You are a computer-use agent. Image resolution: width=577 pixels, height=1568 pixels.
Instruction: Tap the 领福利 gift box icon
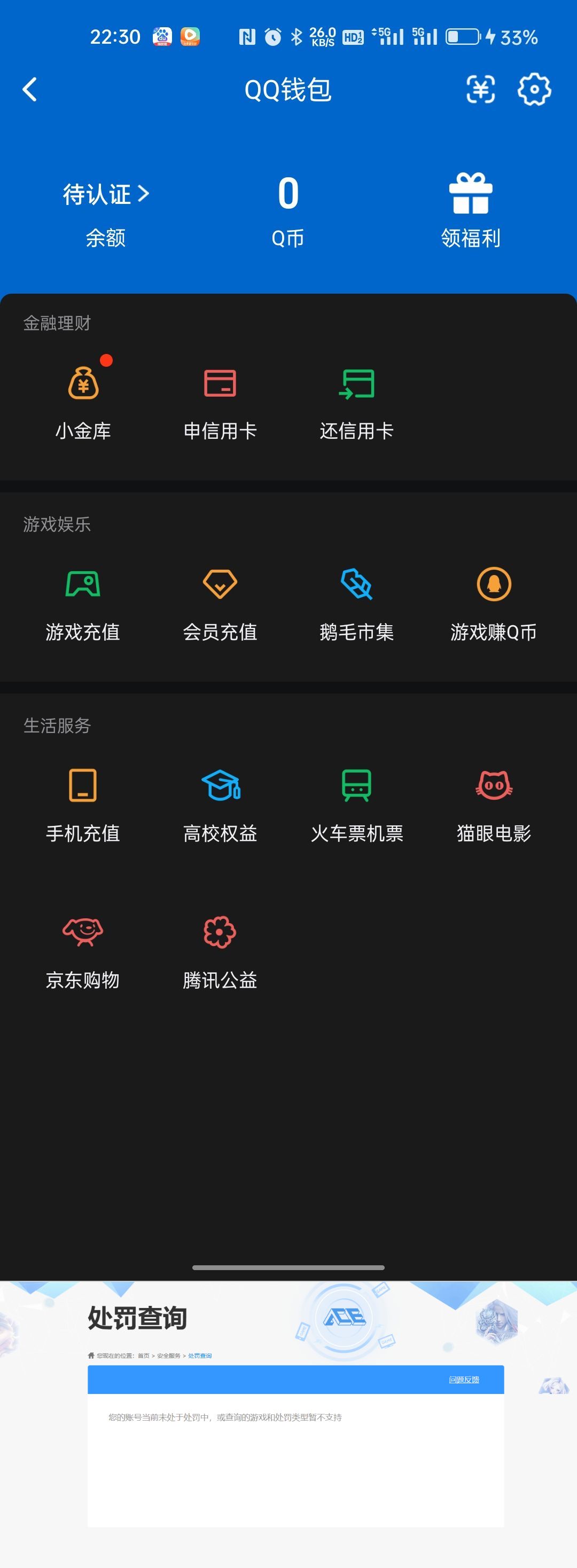tap(469, 195)
